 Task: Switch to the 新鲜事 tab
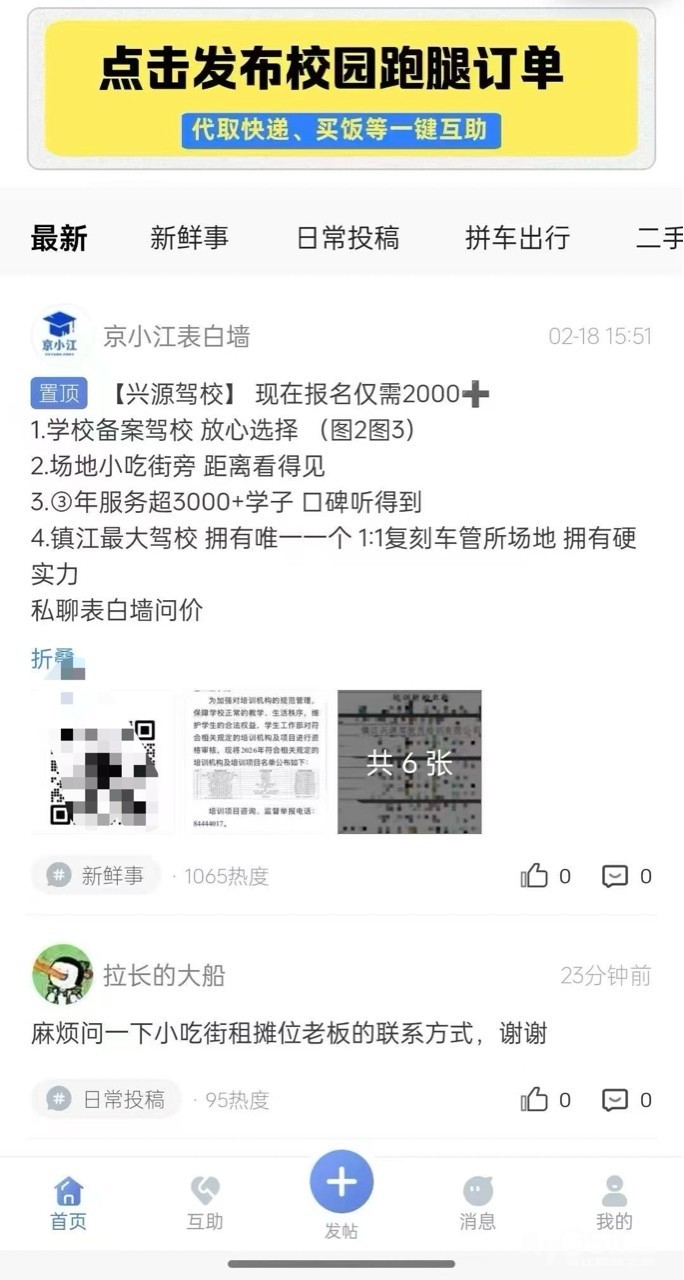189,238
